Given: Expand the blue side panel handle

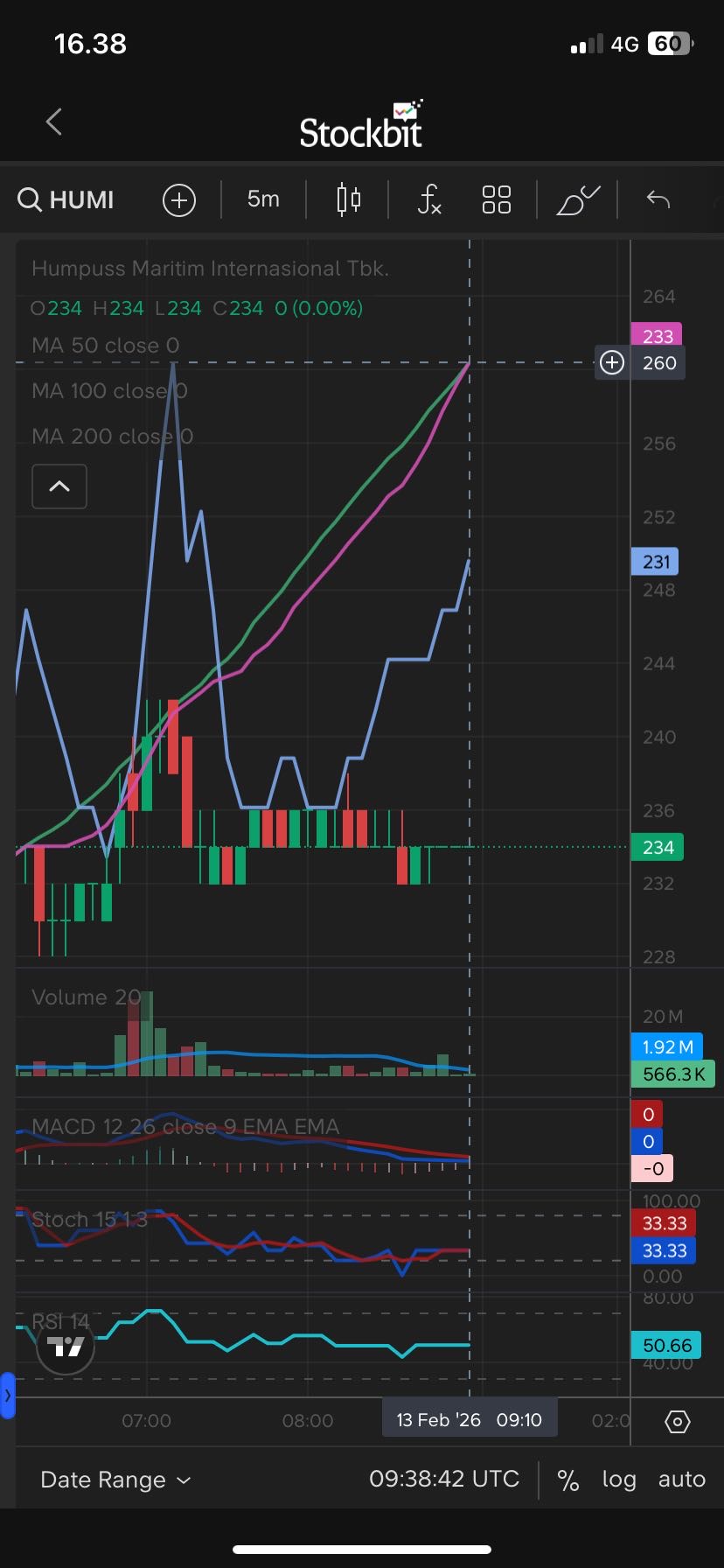Looking at the screenshot, I should (7, 1395).
